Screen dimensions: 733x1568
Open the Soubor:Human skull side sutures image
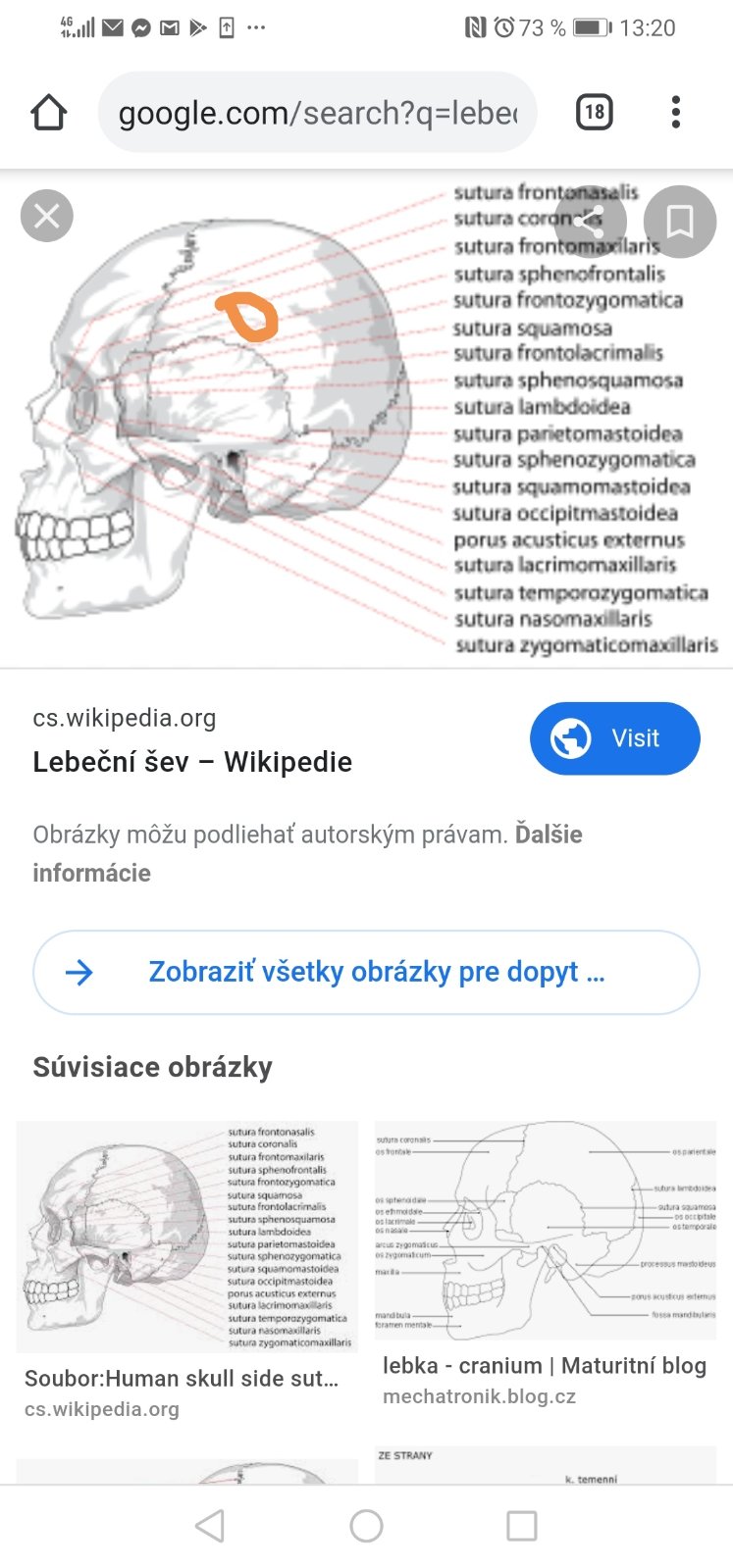[x=186, y=1238]
